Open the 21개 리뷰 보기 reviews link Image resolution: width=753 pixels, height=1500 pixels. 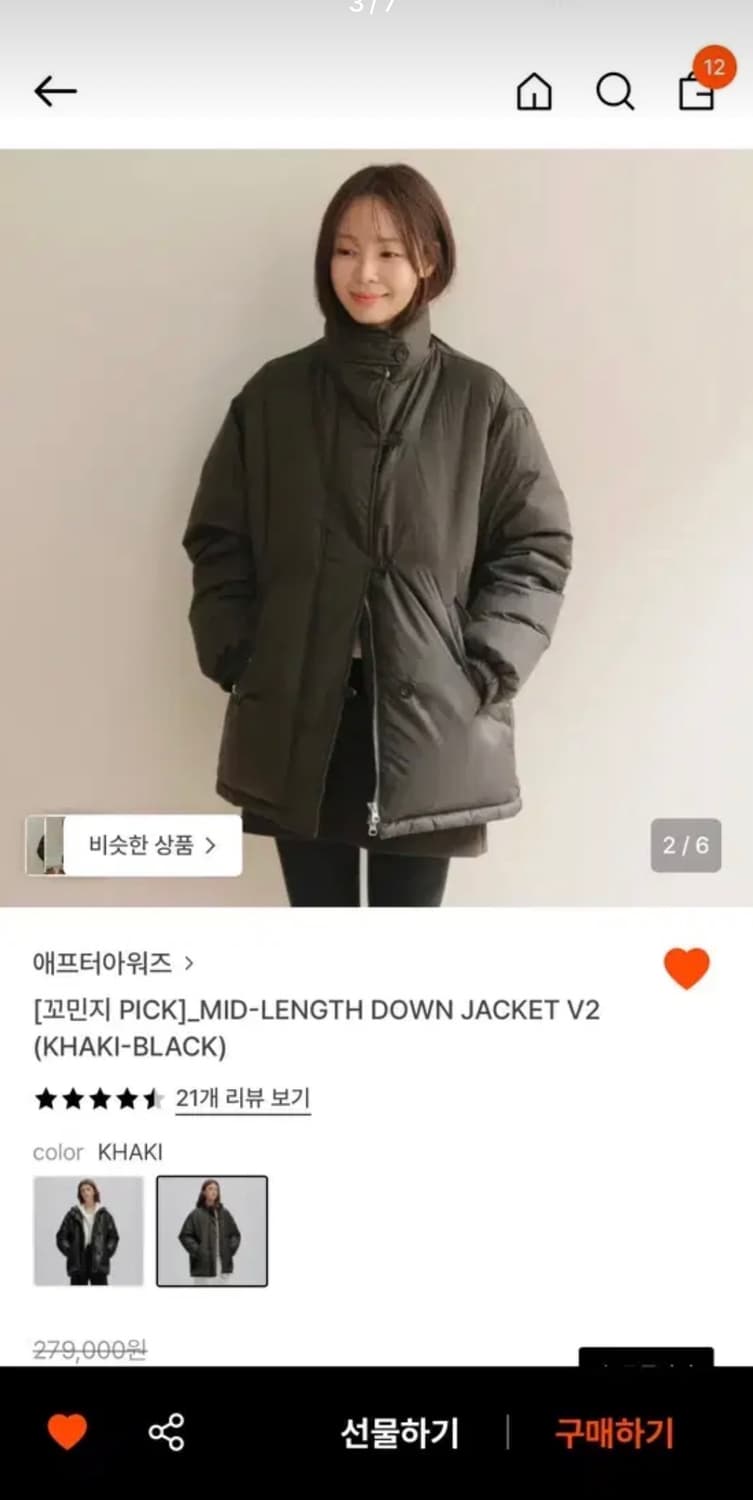[x=242, y=1097]
